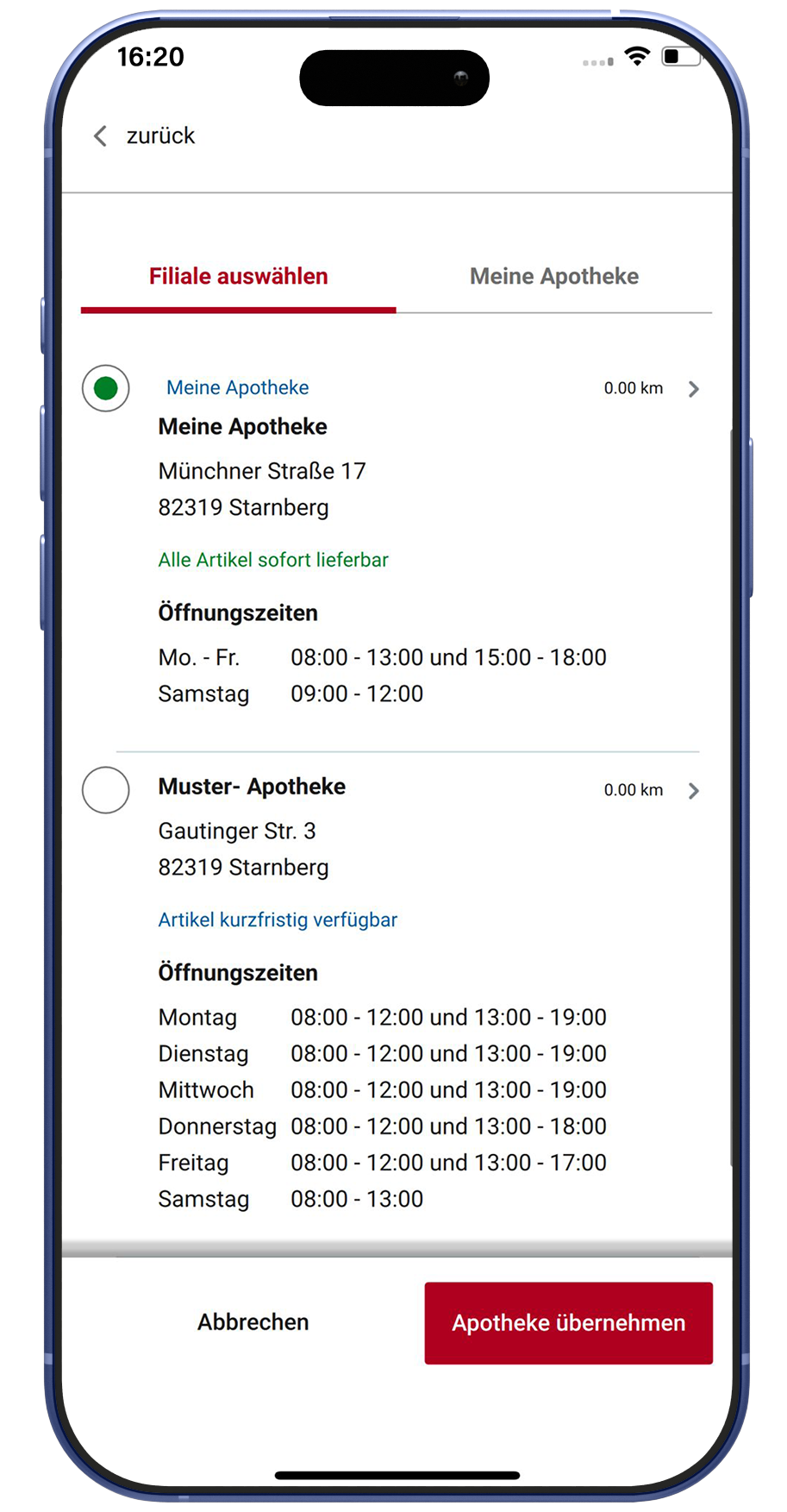Open details chevron for Meine Apotheke
The image size is (787, 1512).
693,389
